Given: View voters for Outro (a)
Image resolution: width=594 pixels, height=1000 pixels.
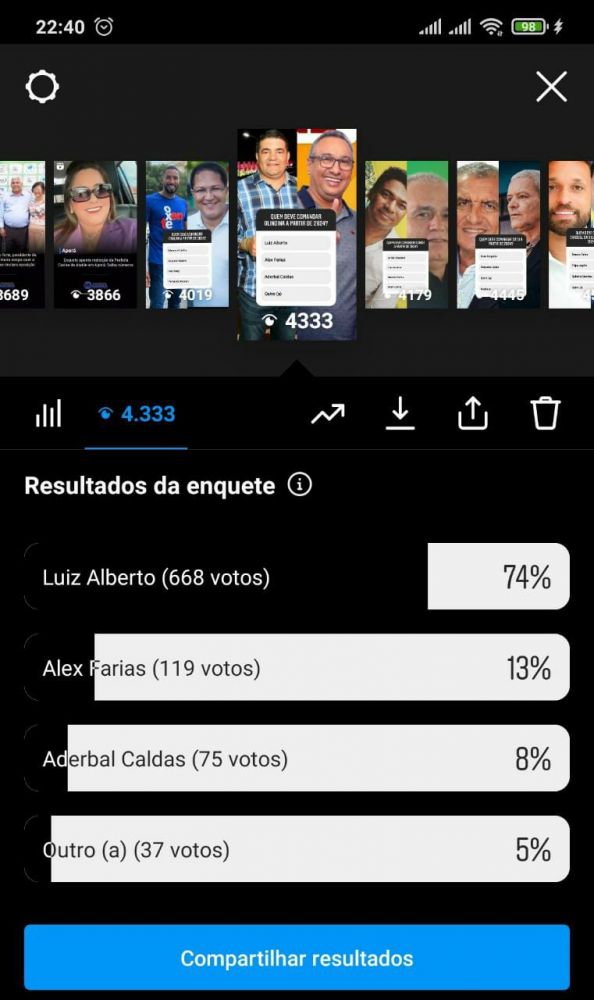Looking at the screenshot, I should pos(297,849).
